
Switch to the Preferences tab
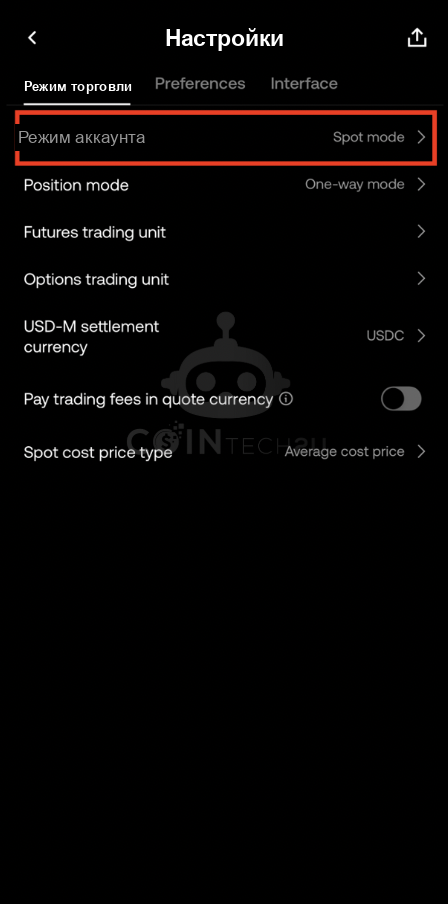(x=200, y=84)
